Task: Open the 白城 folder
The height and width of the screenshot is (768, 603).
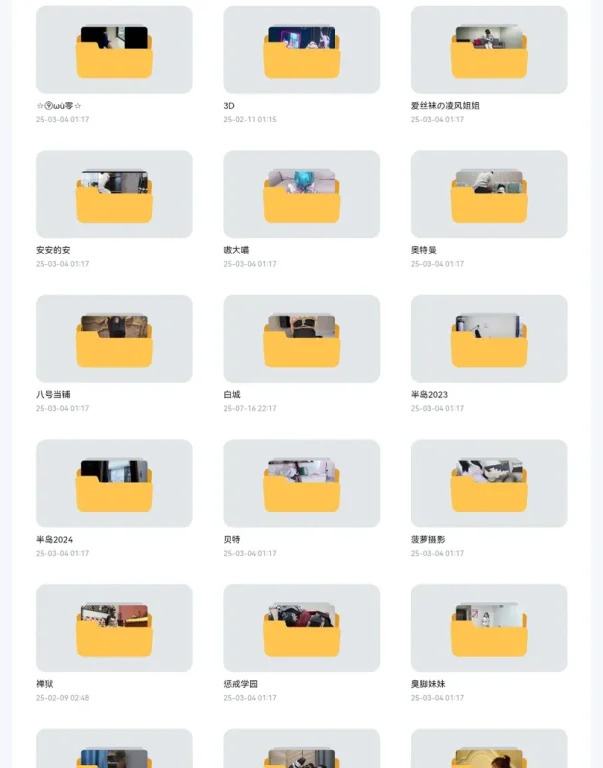Action: [x=301, y=339]
